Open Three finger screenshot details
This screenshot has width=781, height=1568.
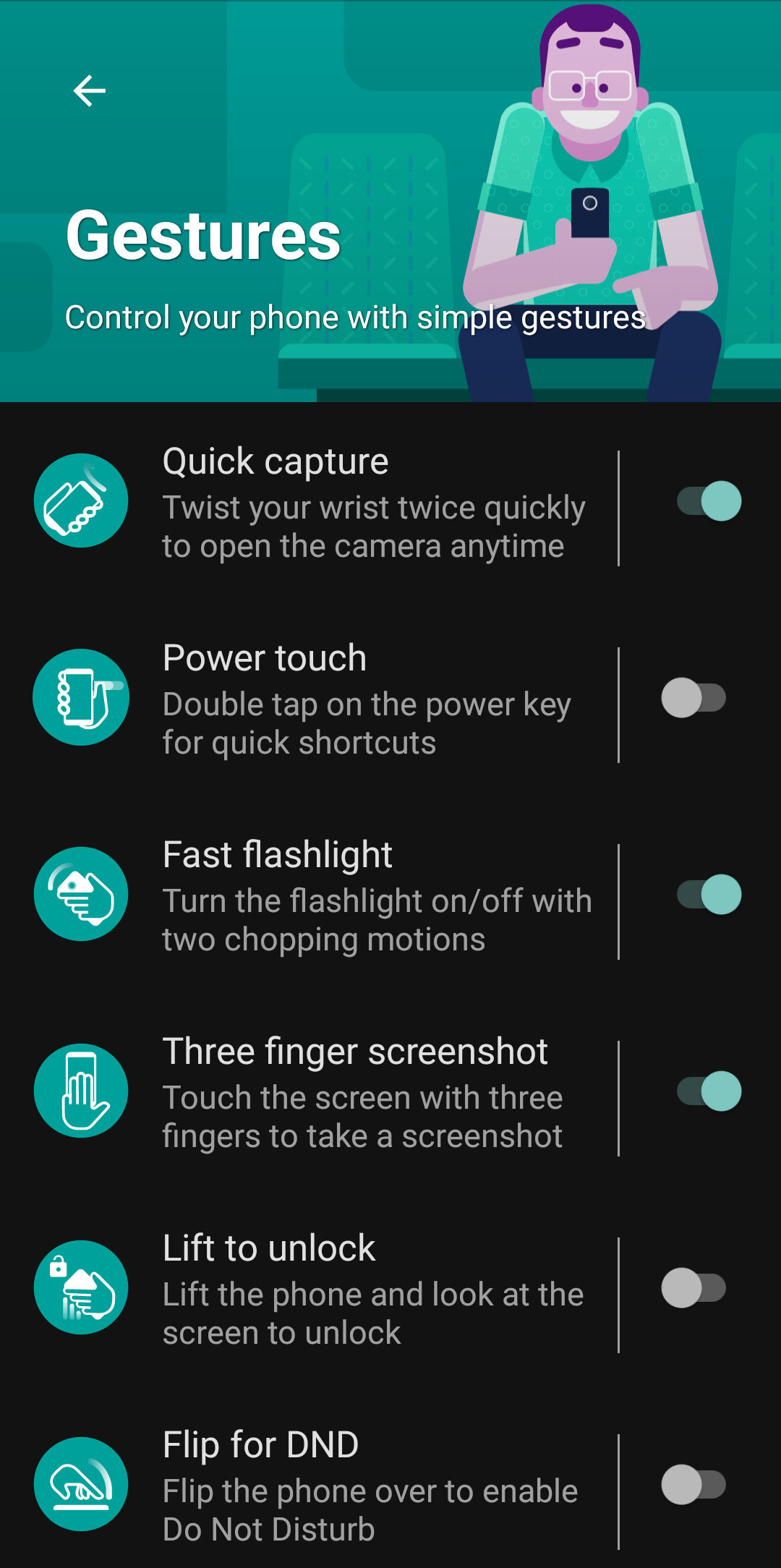point(310,1092)
